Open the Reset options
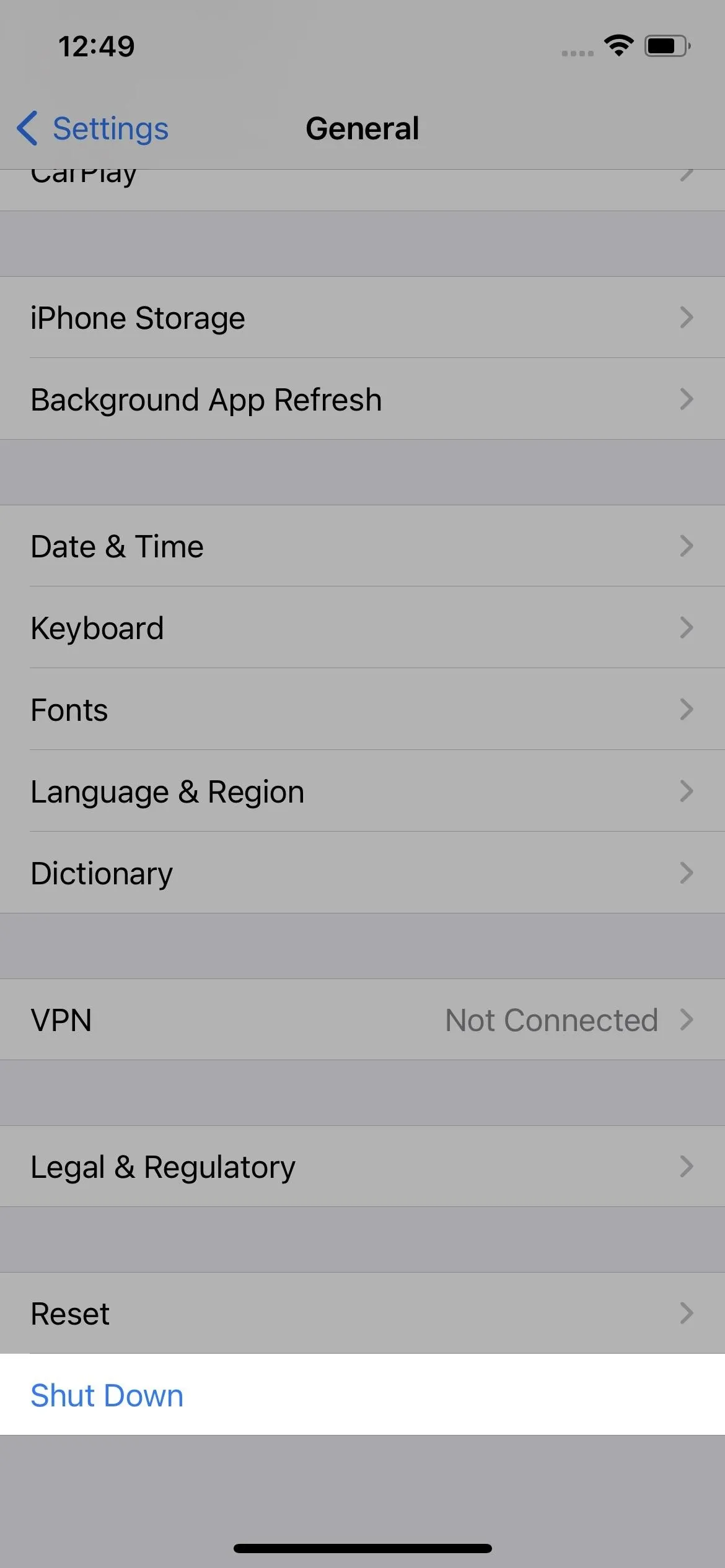 pos(362,1313)
